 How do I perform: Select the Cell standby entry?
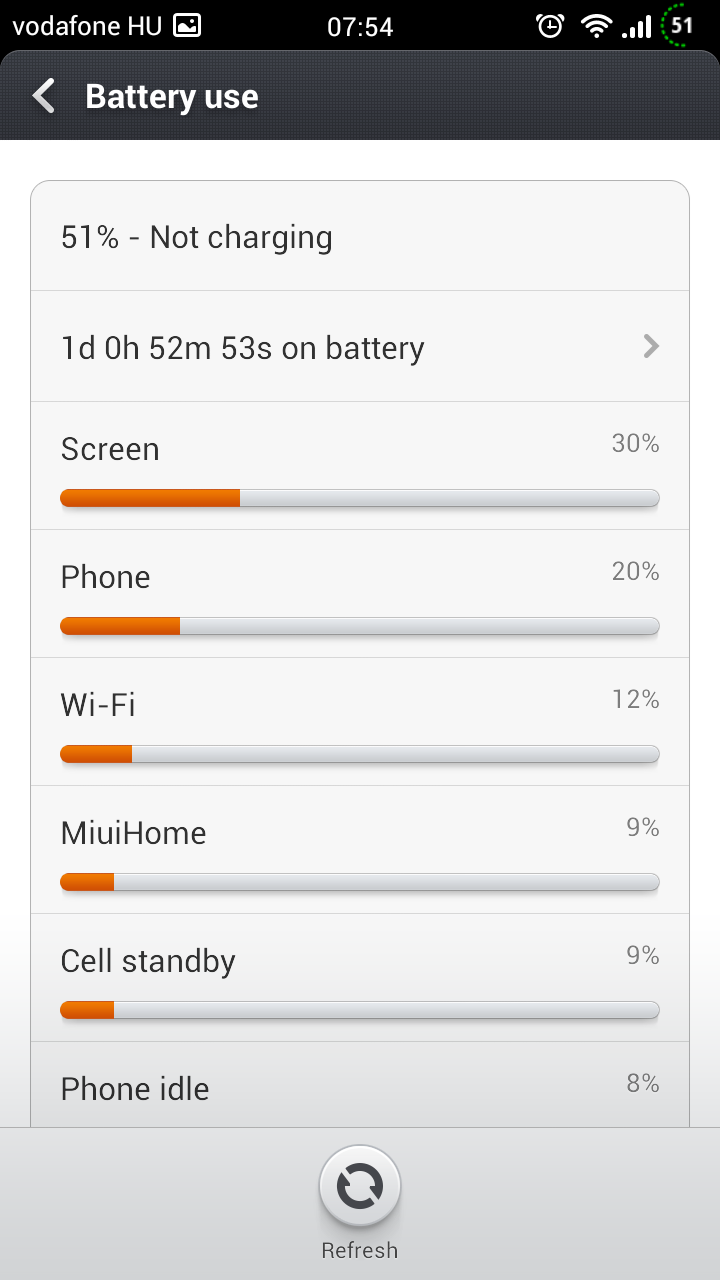(x=360, y=978)
